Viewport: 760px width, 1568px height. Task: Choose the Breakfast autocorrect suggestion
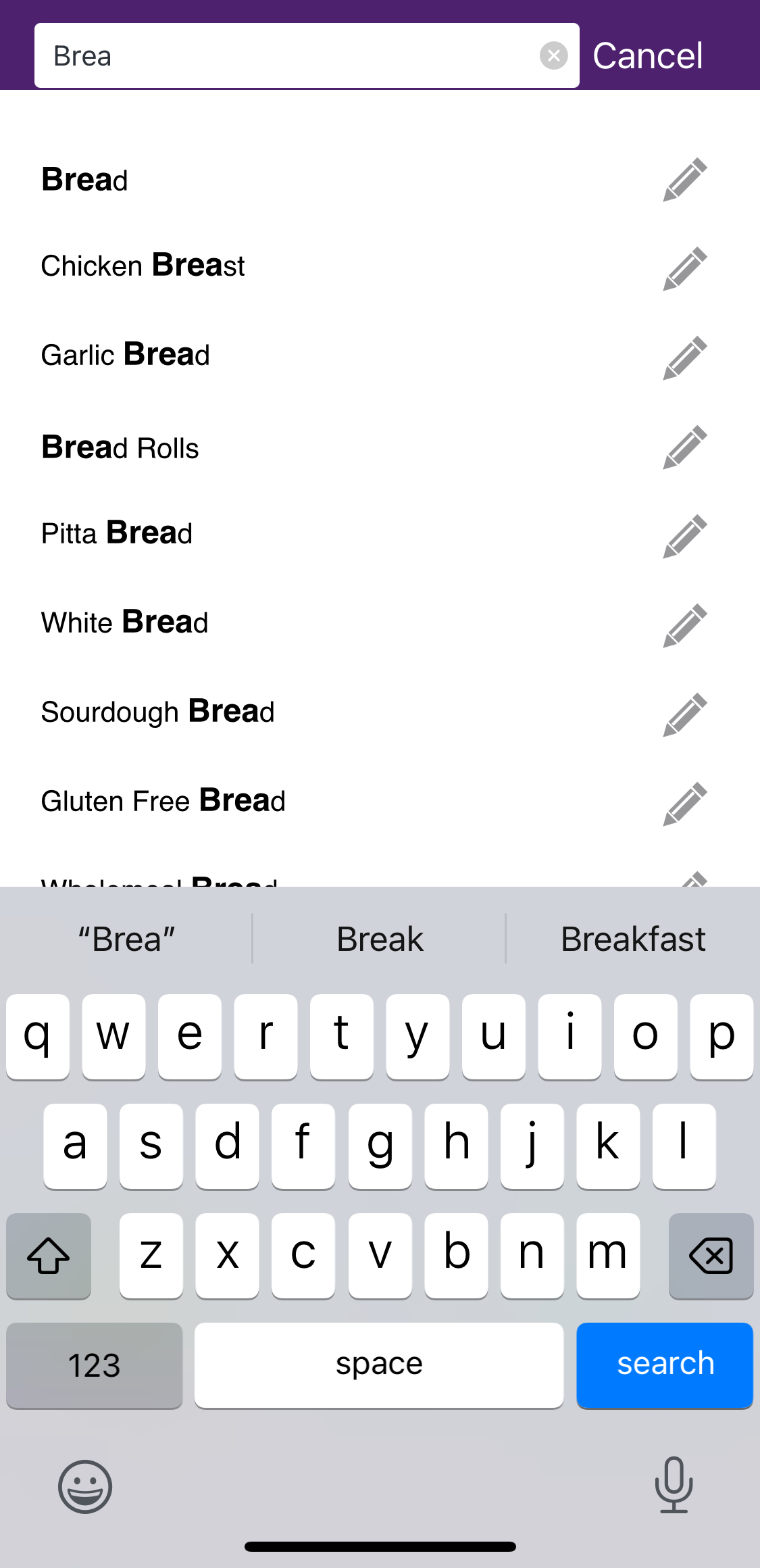click(x=632, y=938)
